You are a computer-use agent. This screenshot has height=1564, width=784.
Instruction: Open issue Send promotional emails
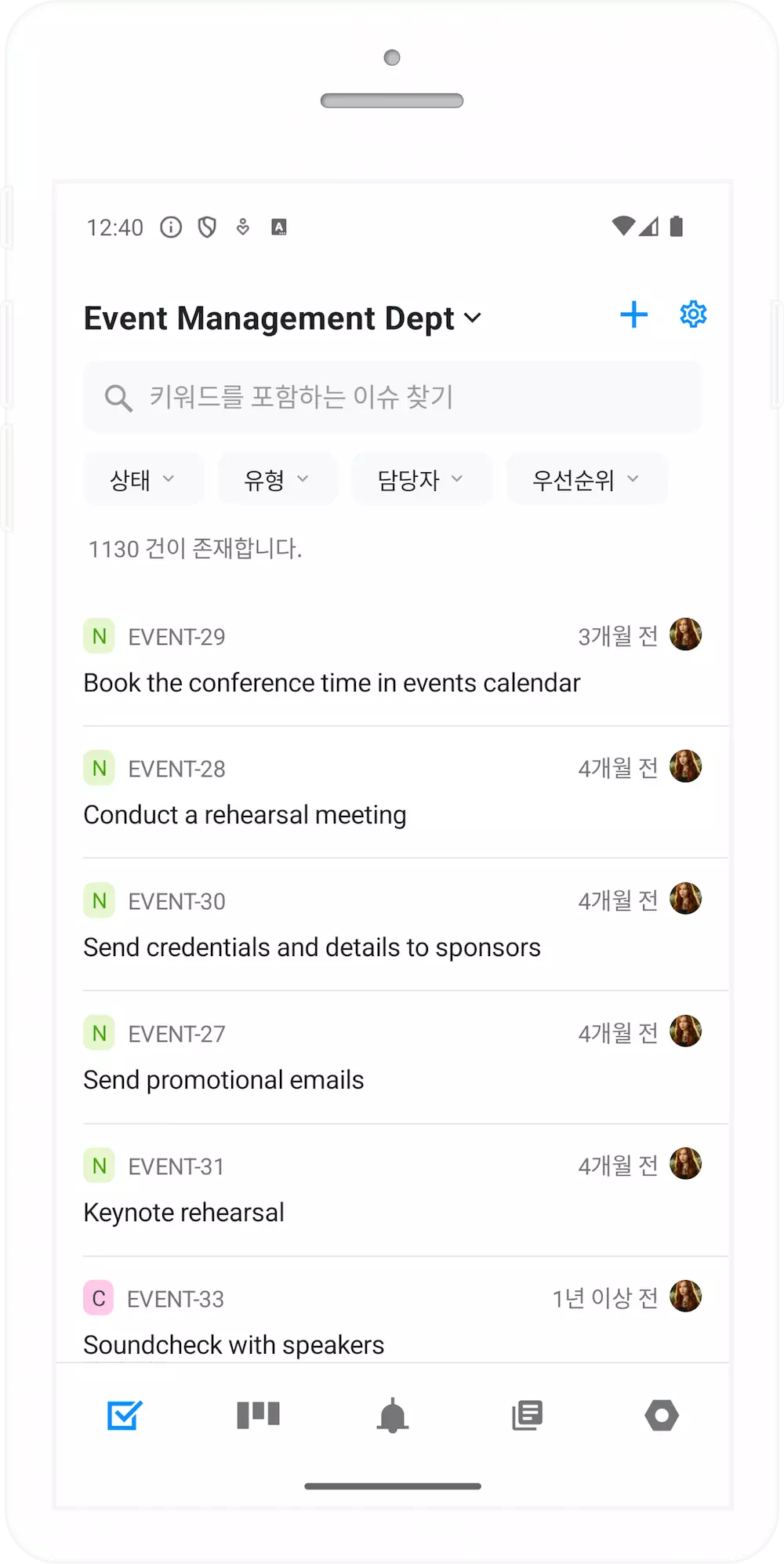click(x=223, y=1079)
